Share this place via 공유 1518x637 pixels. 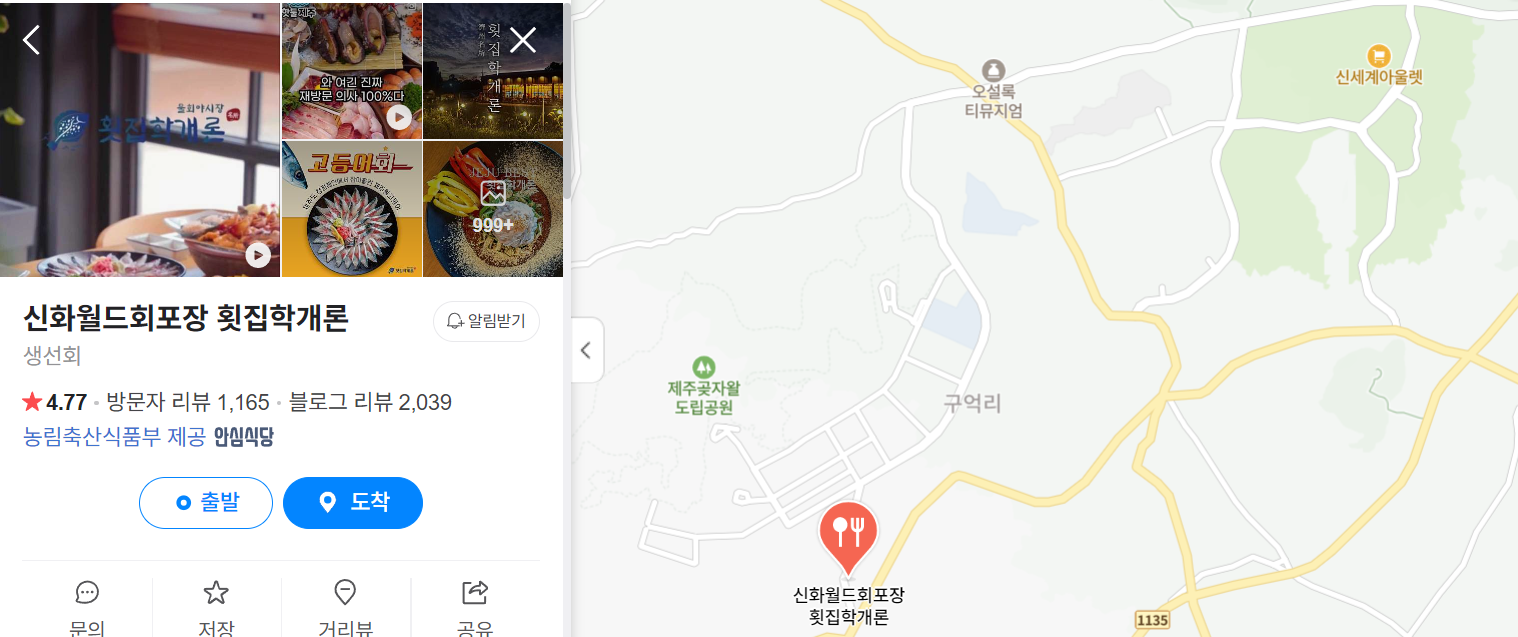[474, 607]
